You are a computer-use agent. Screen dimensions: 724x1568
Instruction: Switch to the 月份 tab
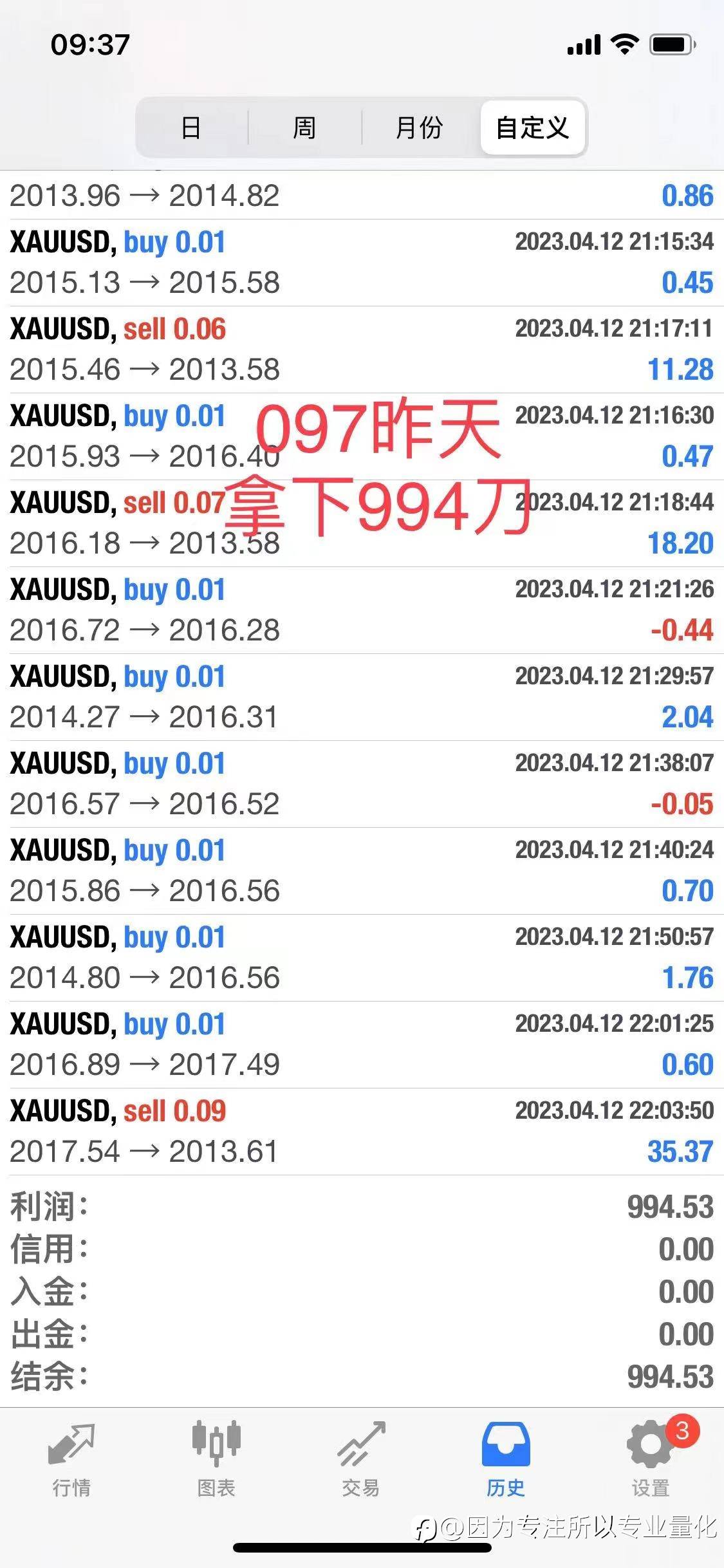point(419,127)
